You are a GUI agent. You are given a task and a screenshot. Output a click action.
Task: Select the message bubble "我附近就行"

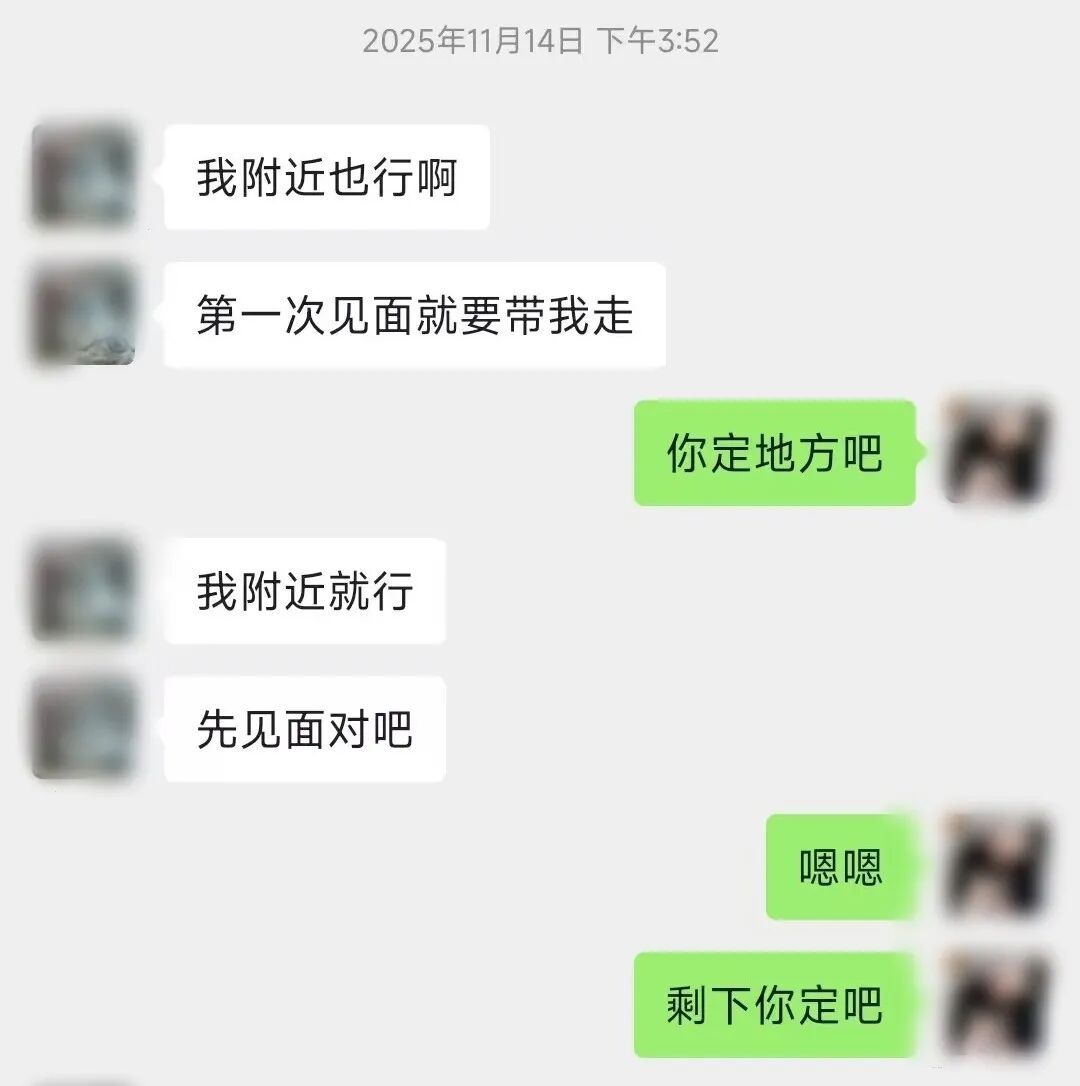(x=305, y=590)
